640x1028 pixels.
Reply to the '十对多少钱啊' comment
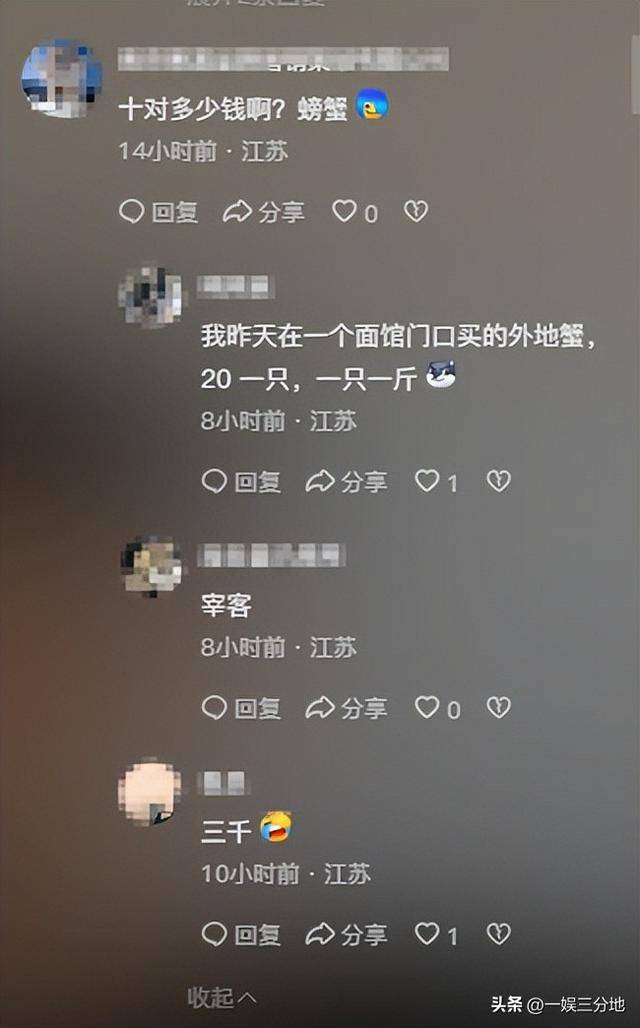(x=159, y=212)
